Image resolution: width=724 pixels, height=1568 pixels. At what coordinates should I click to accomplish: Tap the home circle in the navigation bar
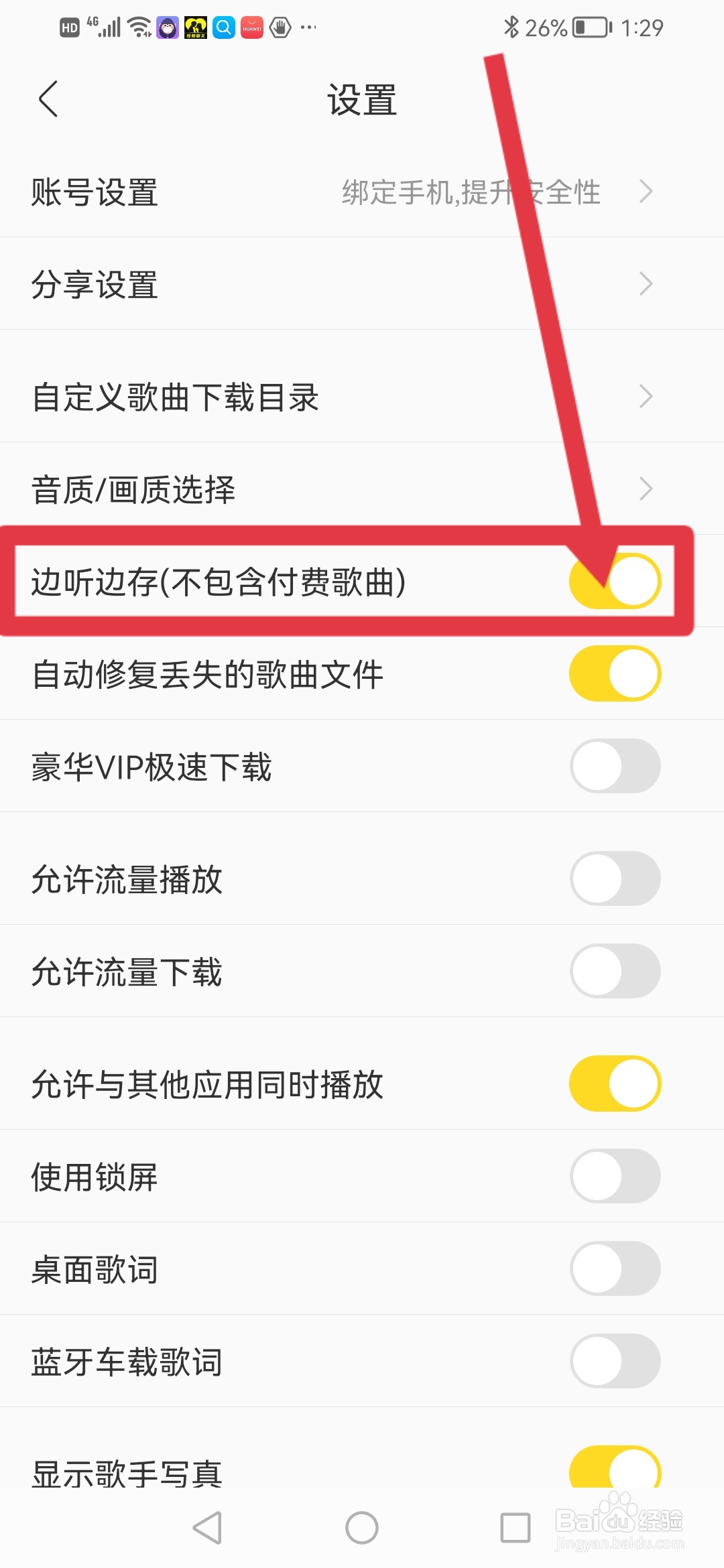tap(361, 1528)
